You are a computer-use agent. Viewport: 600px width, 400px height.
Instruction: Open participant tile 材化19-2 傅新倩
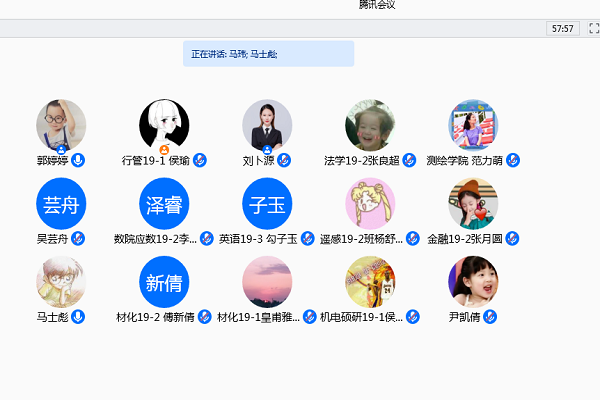[164, 282]
